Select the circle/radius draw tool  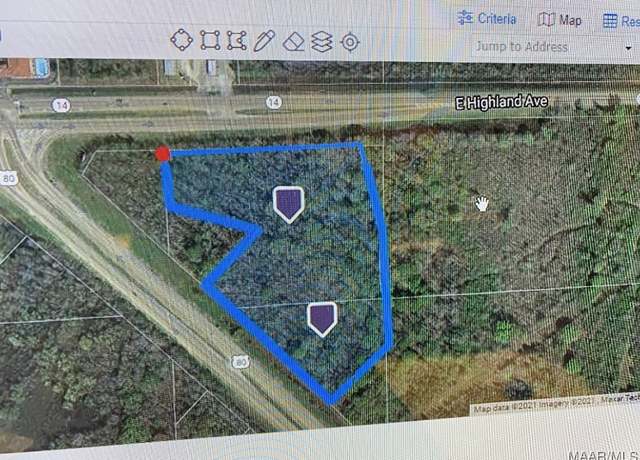[x=182, y=41]
